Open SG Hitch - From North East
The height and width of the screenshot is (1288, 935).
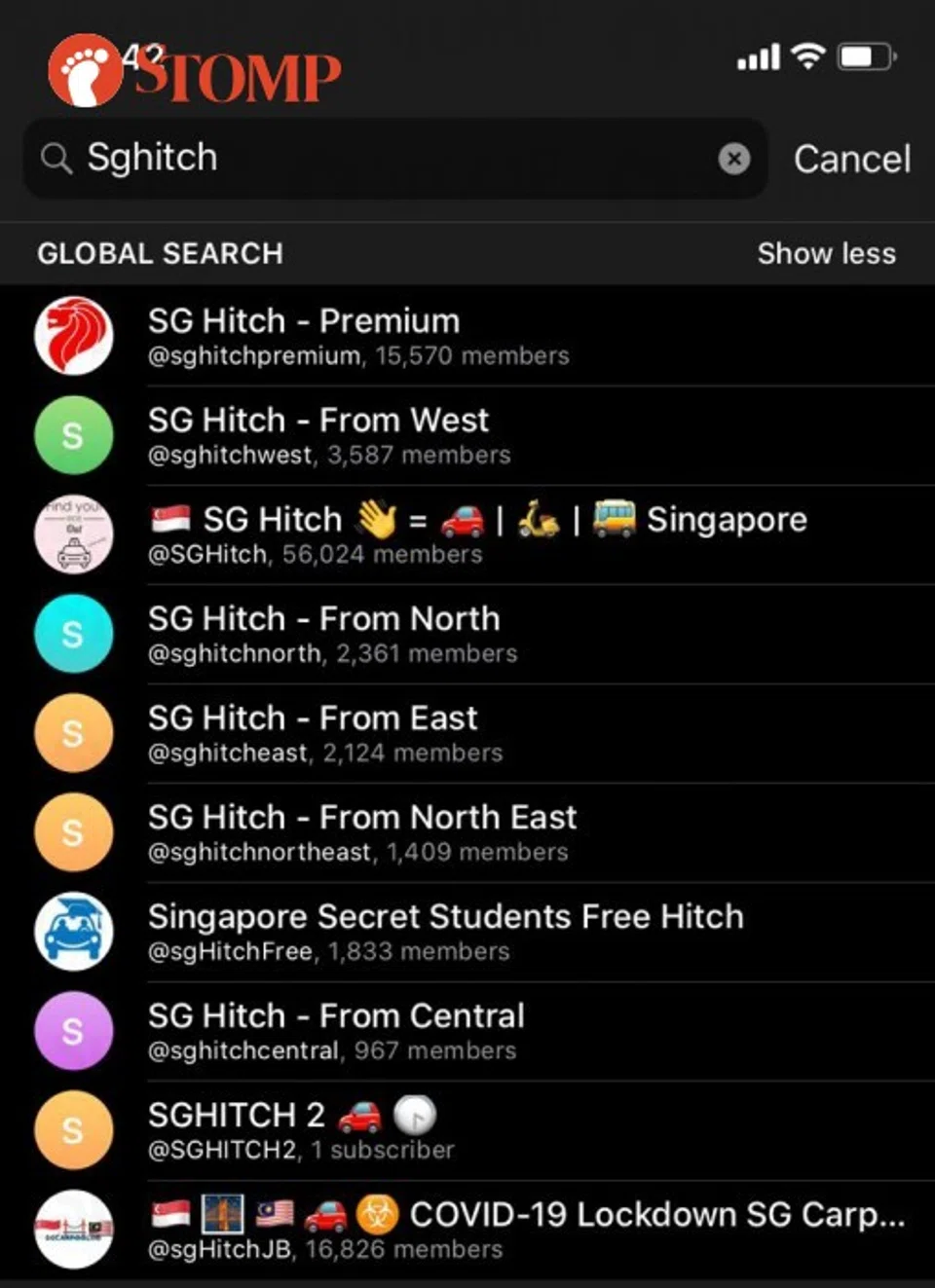(x=467, y=833)
